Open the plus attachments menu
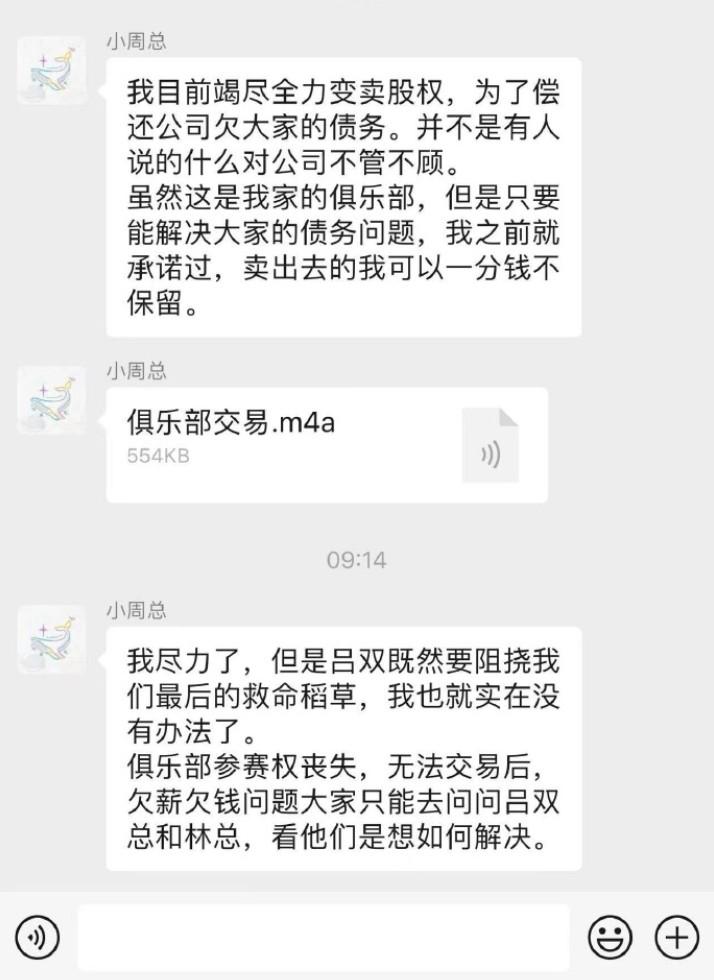Viewport: 714px width, 980px height. tap(677, 937)
